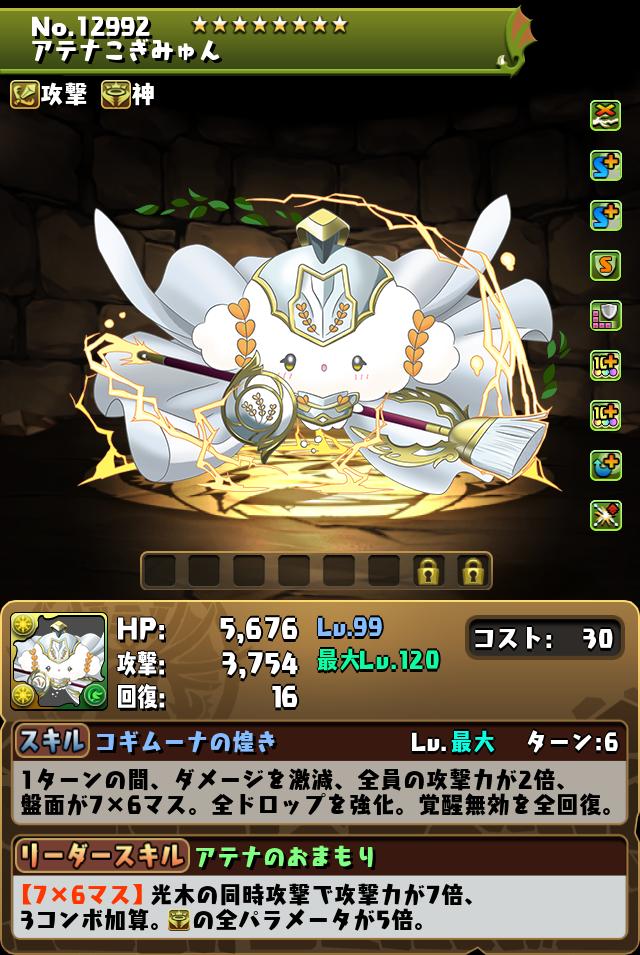The image size is (640, 955).
Task: Tap the latent awakening slots bar
Action: [315, 571]
